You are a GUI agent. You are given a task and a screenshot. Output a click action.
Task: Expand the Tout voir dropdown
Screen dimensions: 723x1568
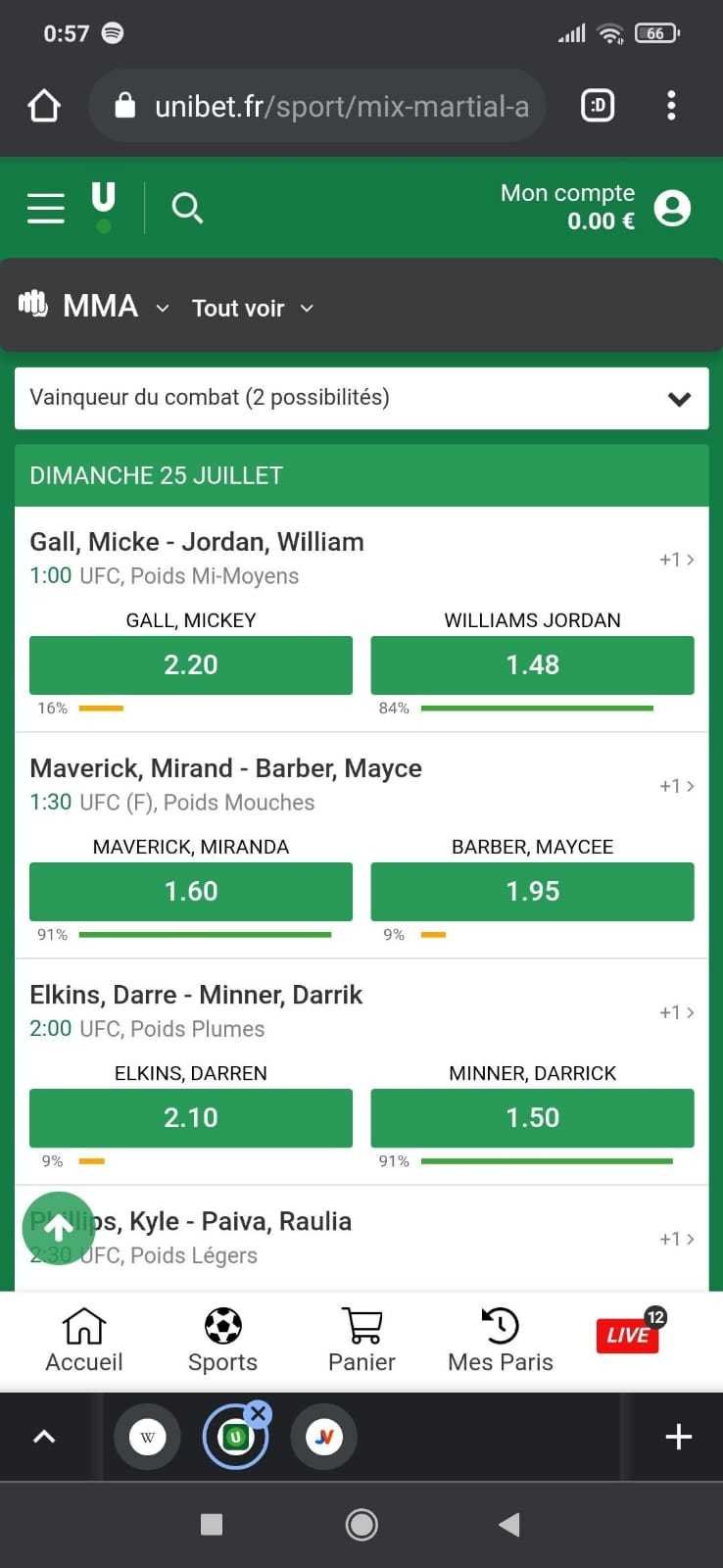tap(253, 308)
